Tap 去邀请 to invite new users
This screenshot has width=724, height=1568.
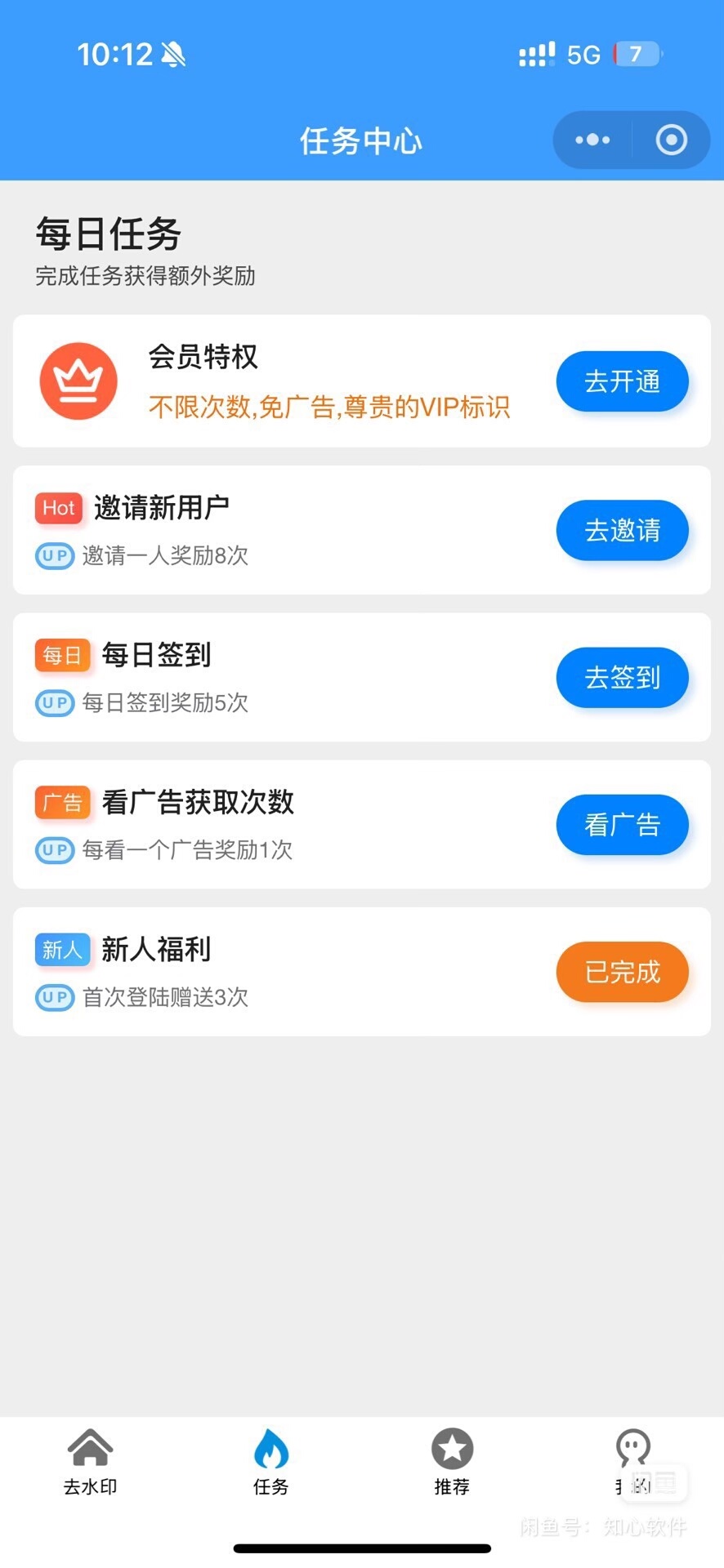[622, 530]
